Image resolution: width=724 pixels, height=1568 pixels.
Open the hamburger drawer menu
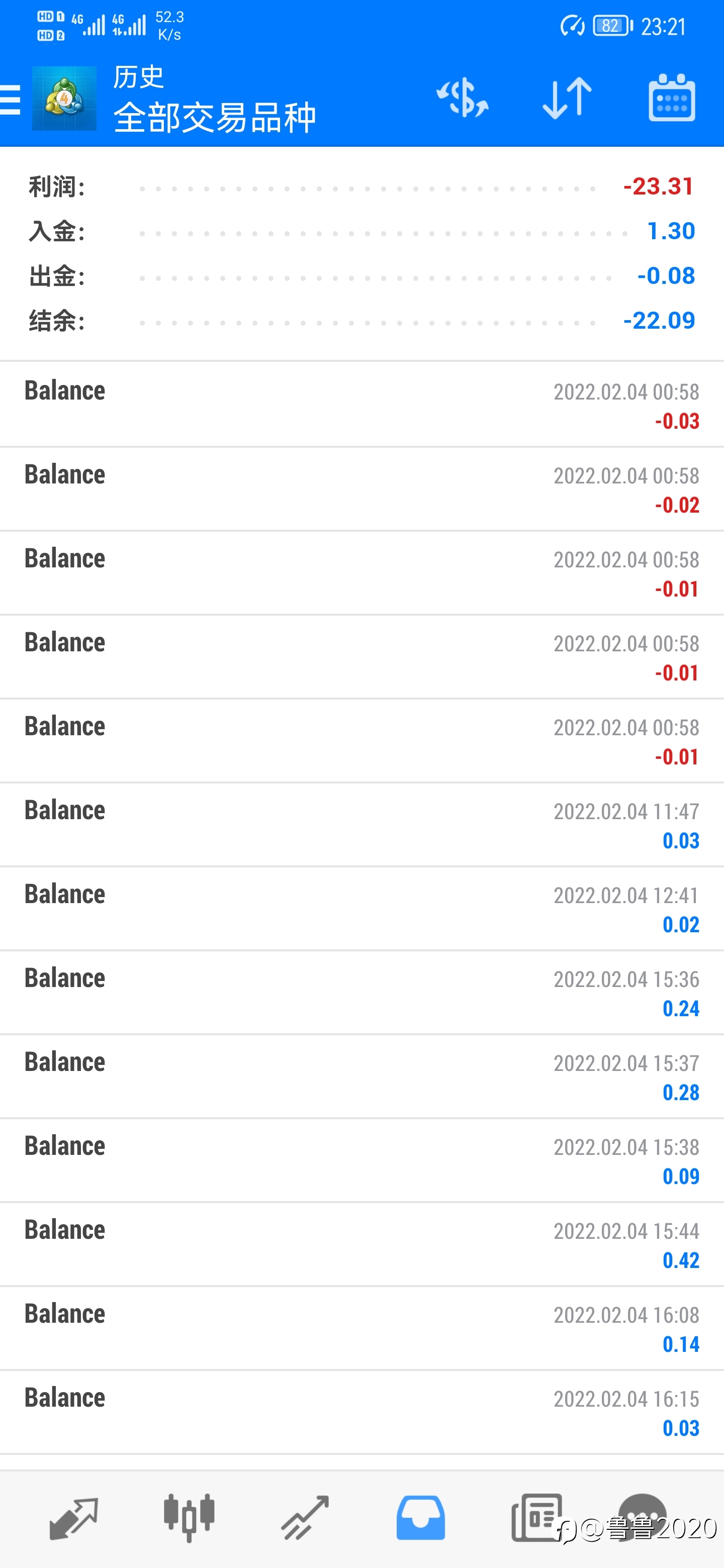point(11,99)
